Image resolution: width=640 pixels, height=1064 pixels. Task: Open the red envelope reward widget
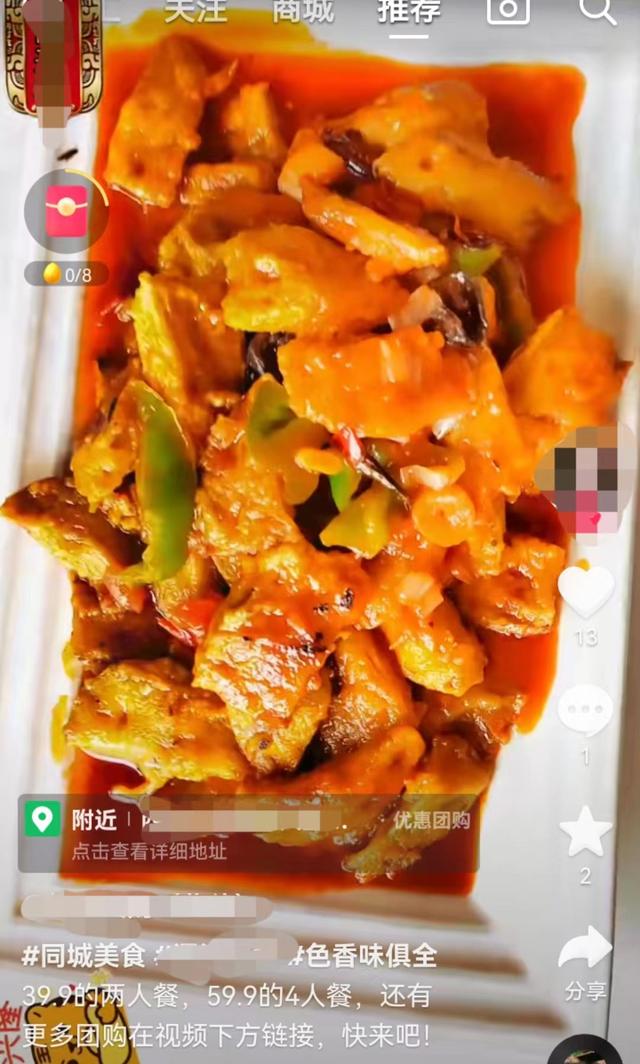66,212
